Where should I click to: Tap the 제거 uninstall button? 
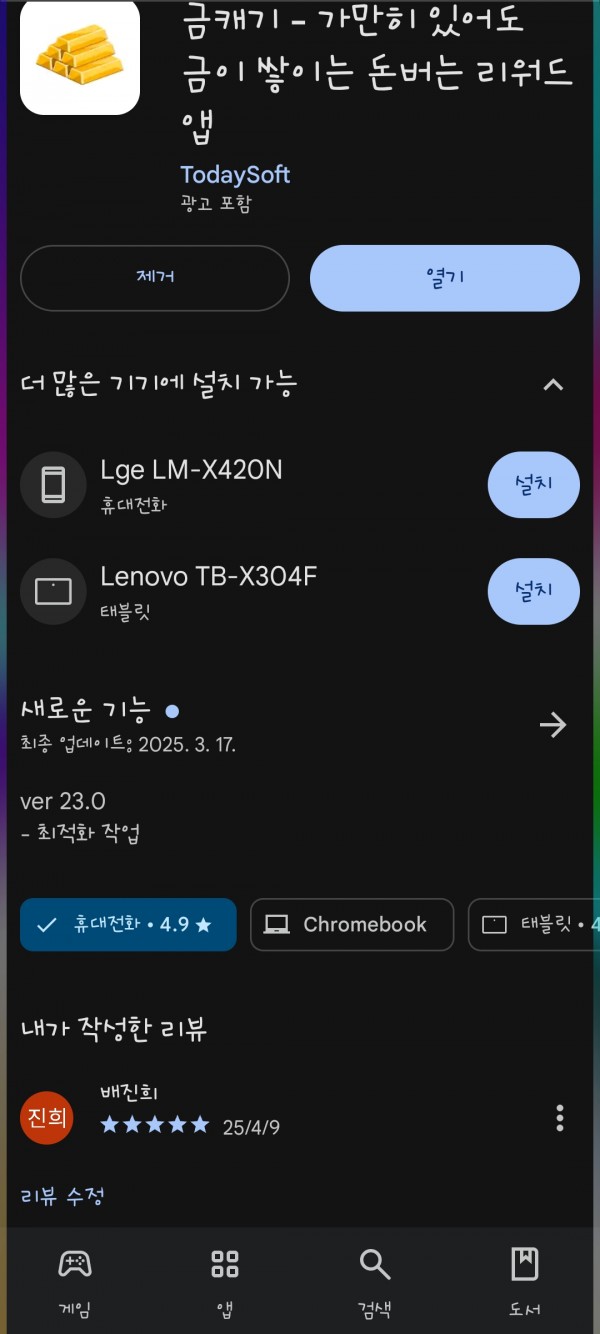pyautogui.click(x=155, y=278)
